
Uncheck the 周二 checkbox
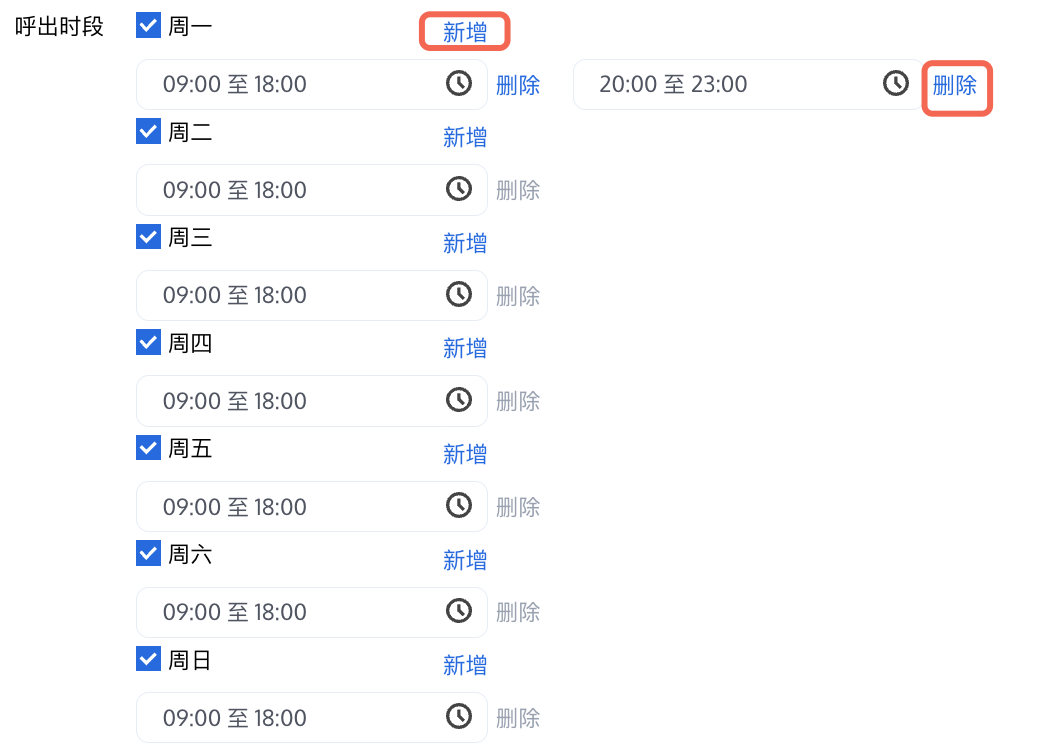tap(148, 132)
